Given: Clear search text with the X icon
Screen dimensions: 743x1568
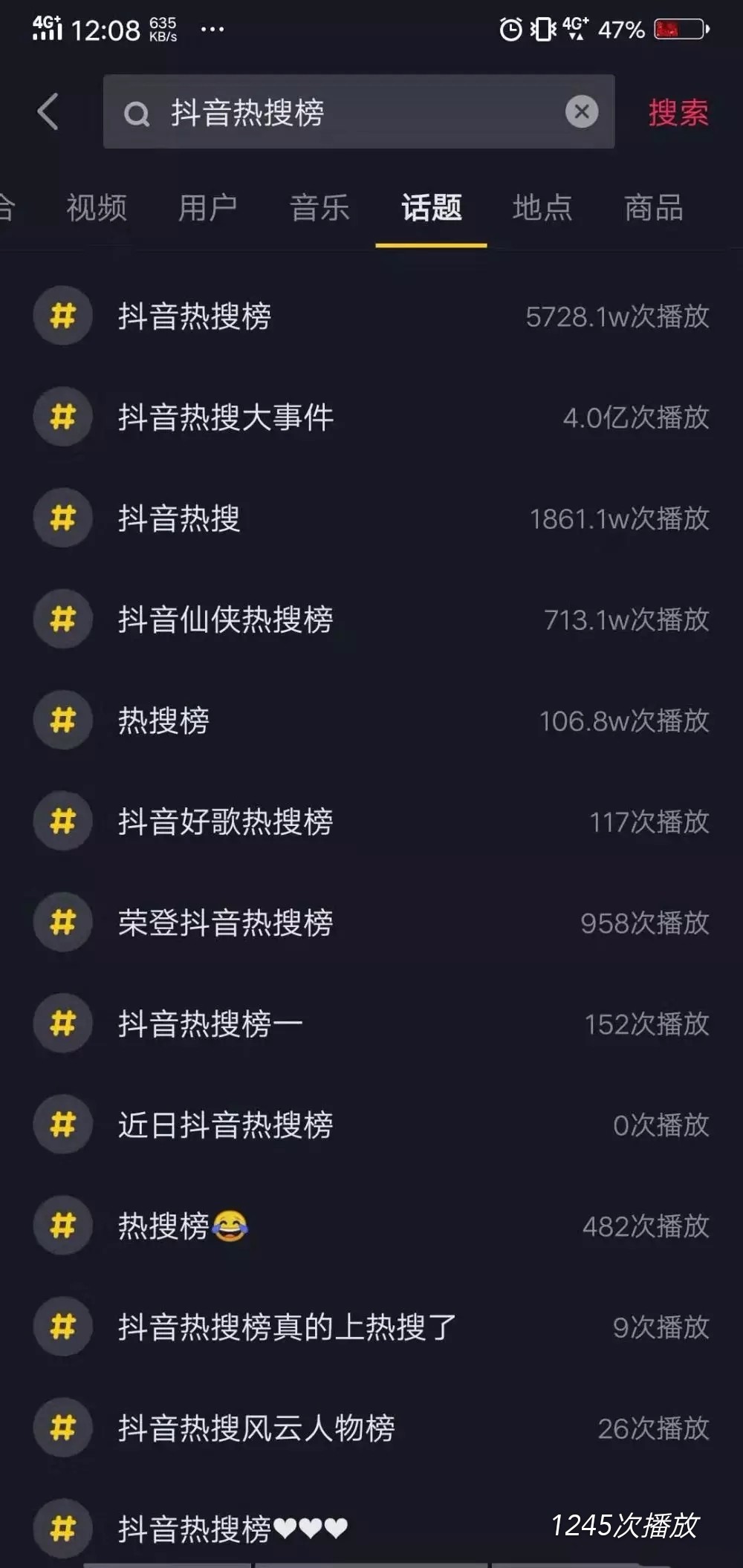Looking at the screenshot, I should tap(581, 111).
